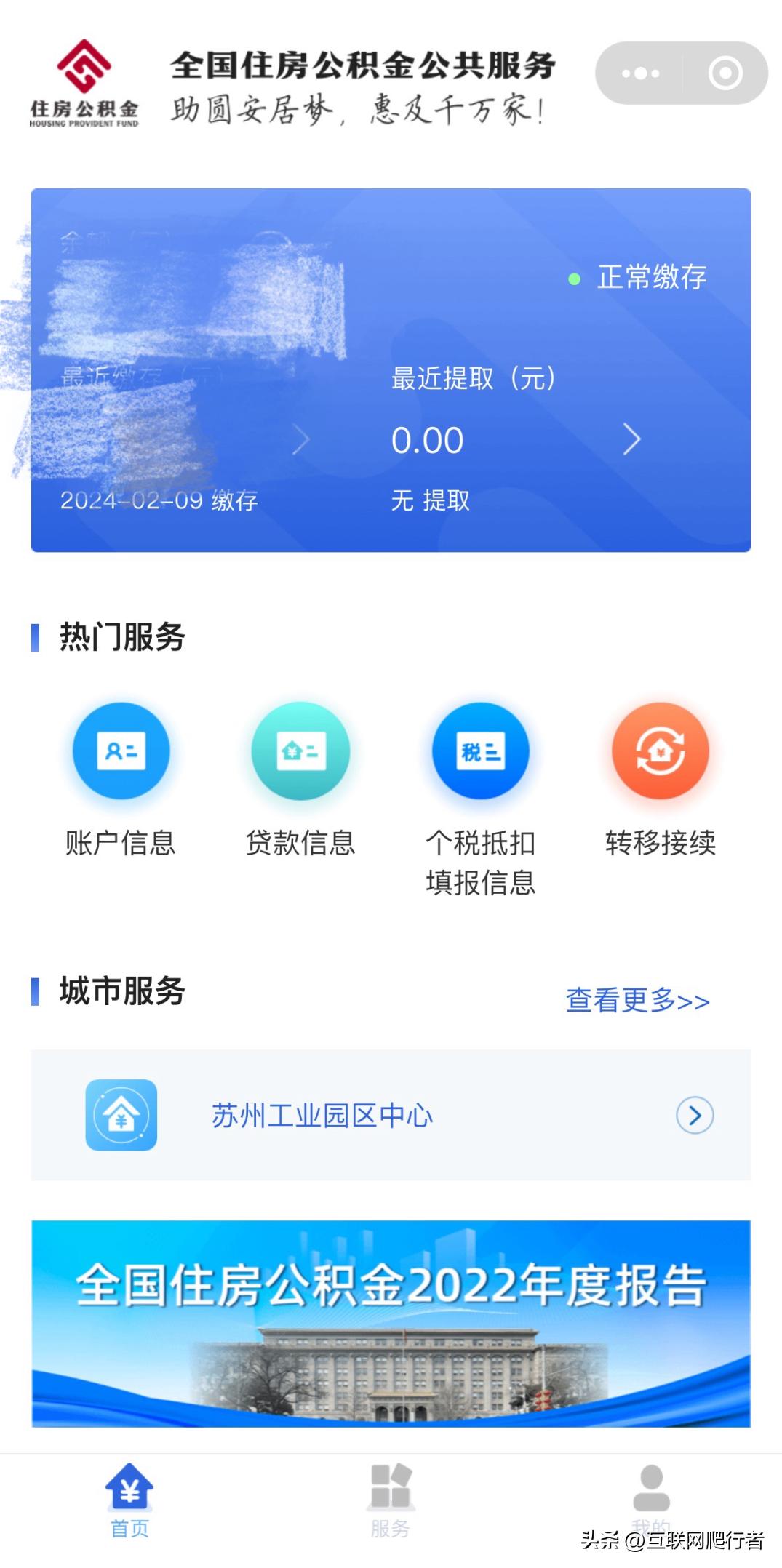Screen dimensions: 782x1568
Task: Select the 贷款信息 loan info icon
Action: 300,751
